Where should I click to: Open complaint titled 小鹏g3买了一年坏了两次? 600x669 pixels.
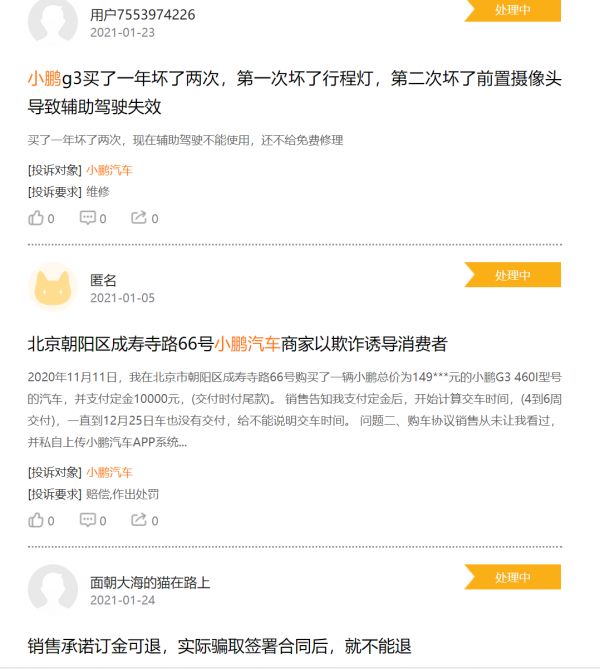pos(294,92)
